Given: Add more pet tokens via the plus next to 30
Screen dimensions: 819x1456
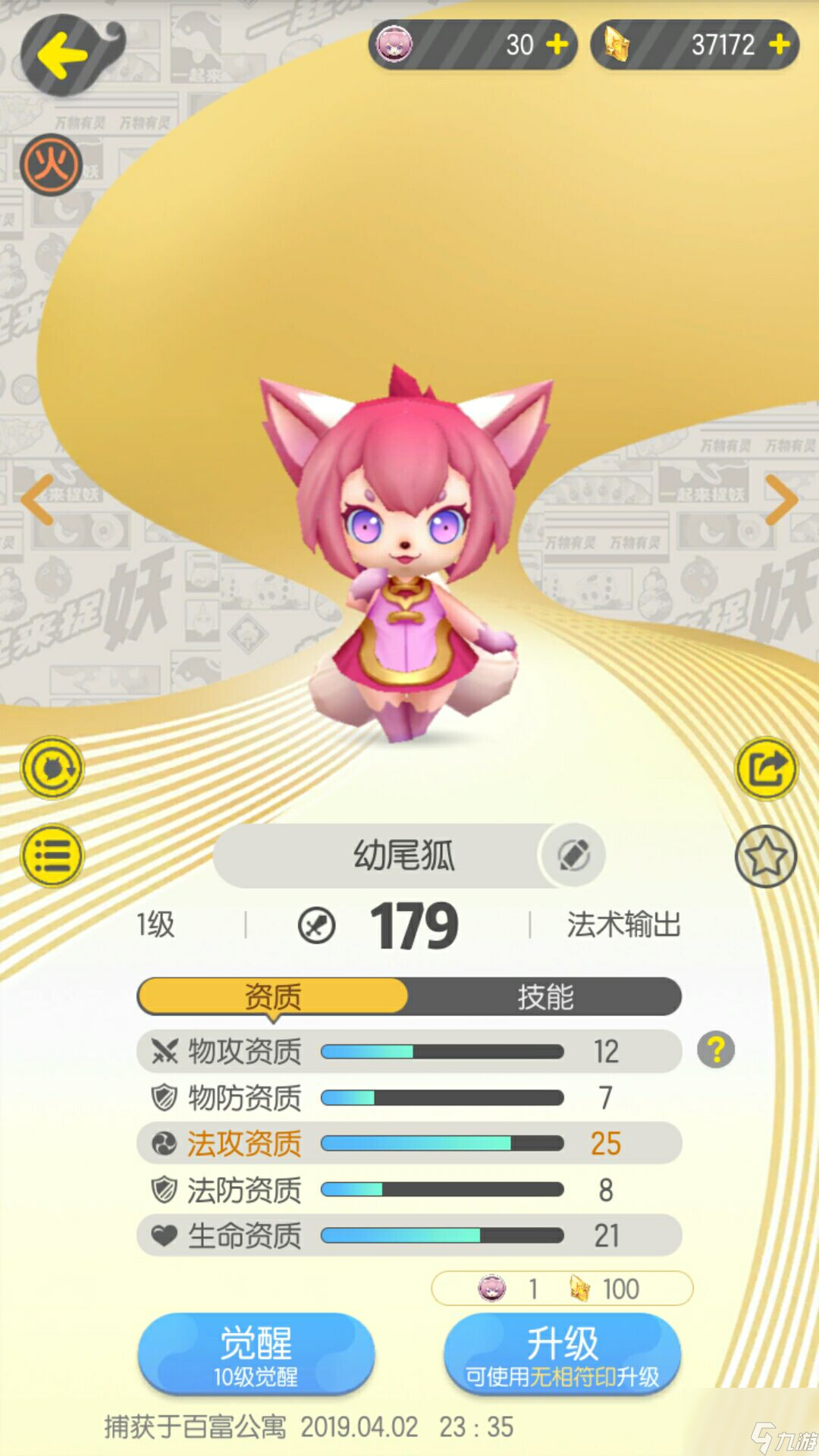Looking at the screenshot, I should click(x=557, y=45).
